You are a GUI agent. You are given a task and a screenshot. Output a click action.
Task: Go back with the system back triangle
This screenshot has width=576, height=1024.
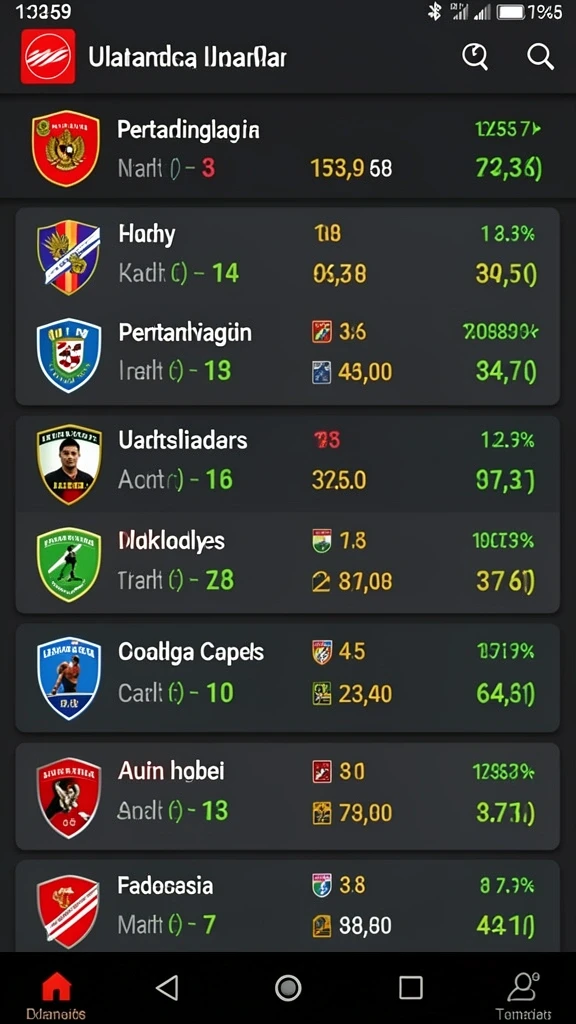167,987
